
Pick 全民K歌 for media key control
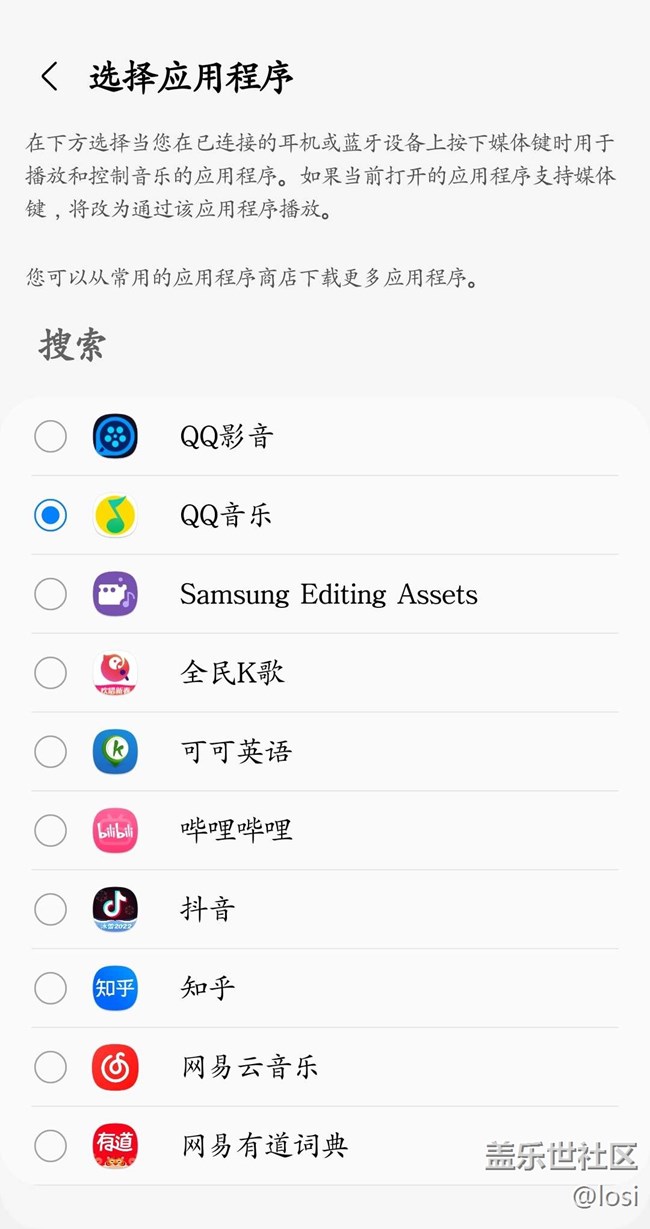[x=50, y=673]
